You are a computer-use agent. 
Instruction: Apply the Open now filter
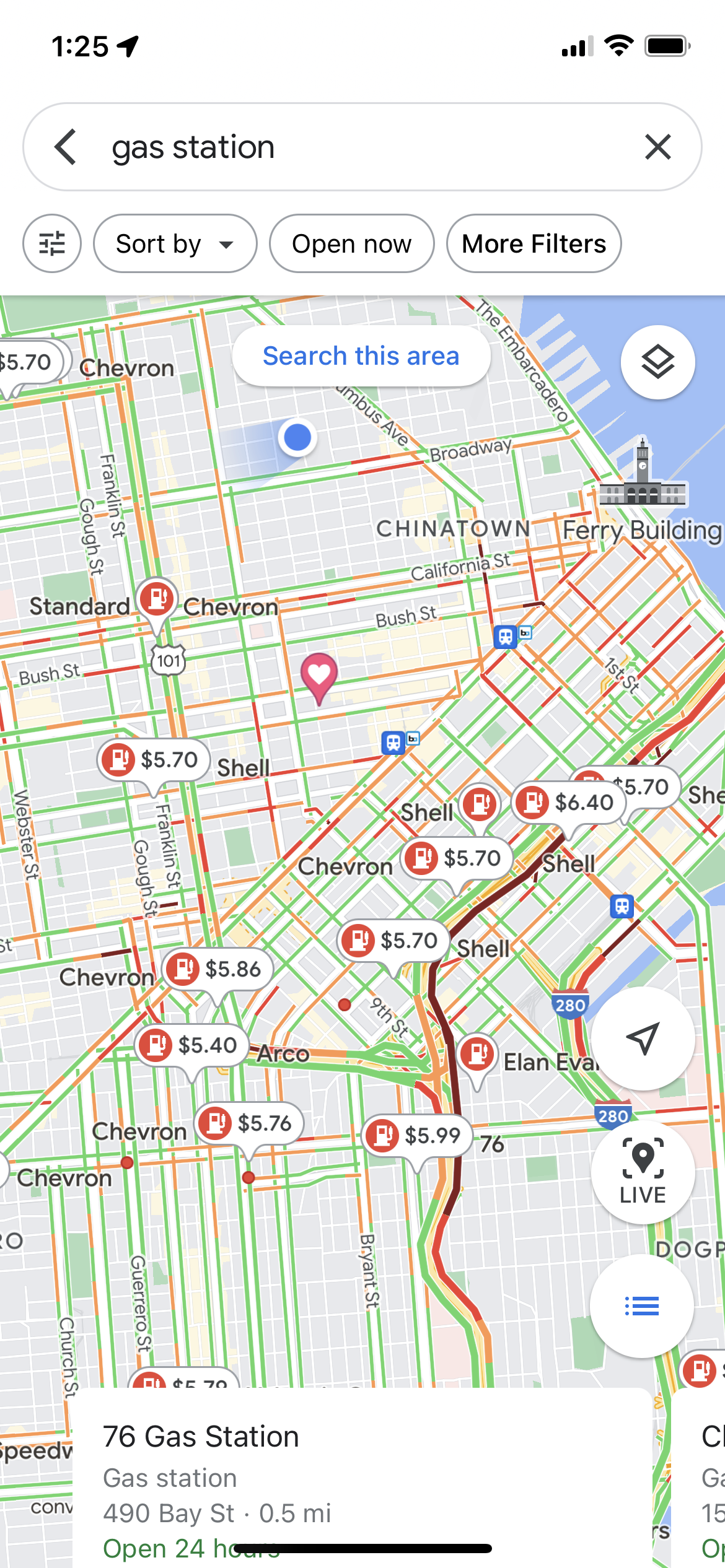coord(351,243)
